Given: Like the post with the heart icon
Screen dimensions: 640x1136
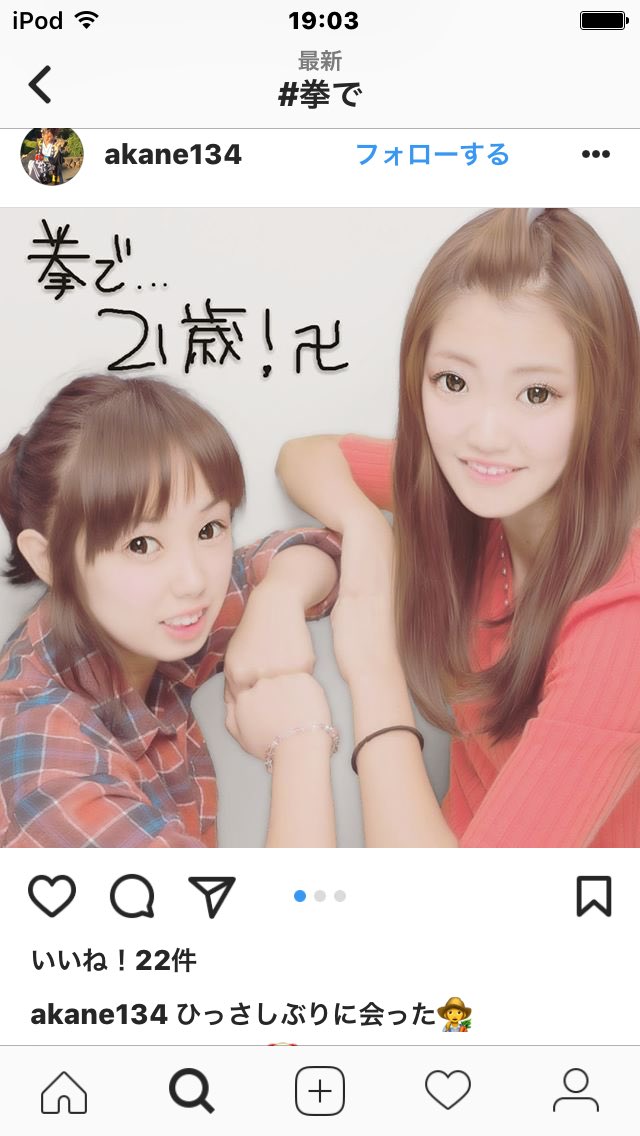Looking at the screenshot, I should pyautogui.click(x=52, y=896).
